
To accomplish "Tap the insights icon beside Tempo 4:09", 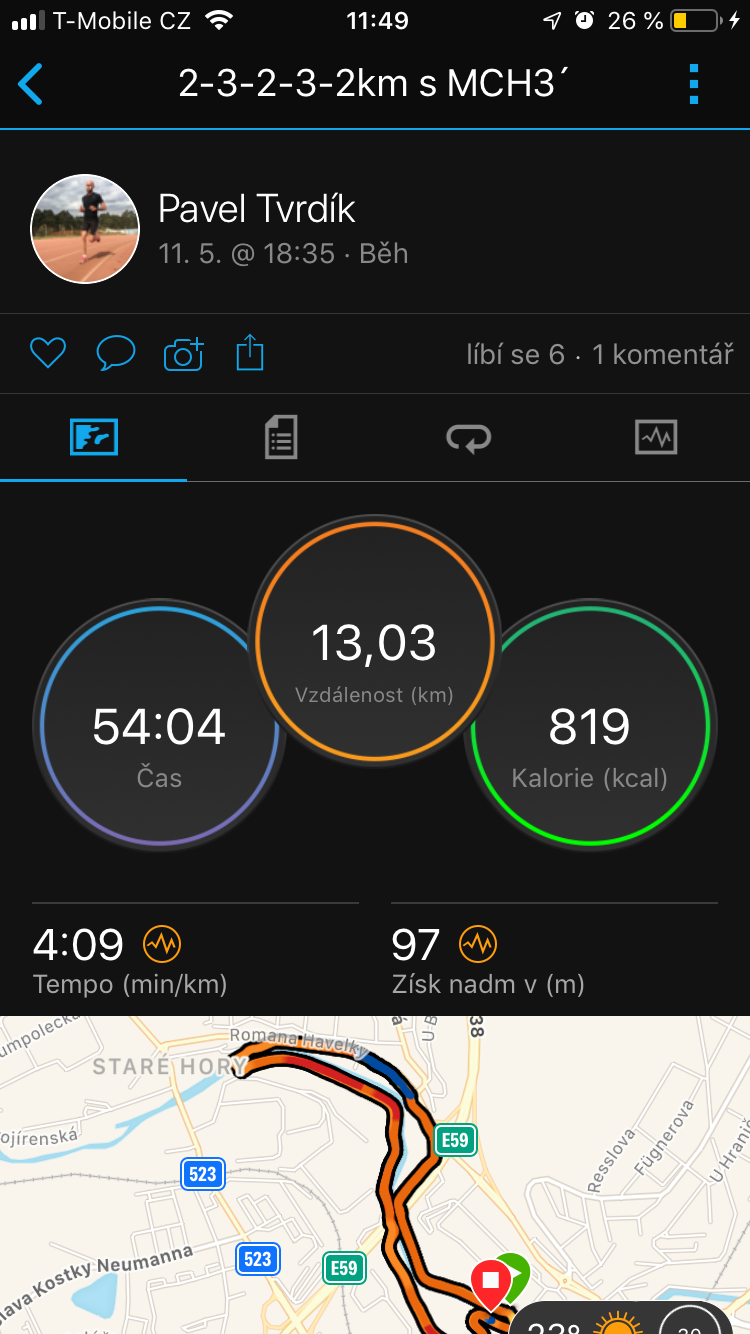I will [x=162, y=943].
